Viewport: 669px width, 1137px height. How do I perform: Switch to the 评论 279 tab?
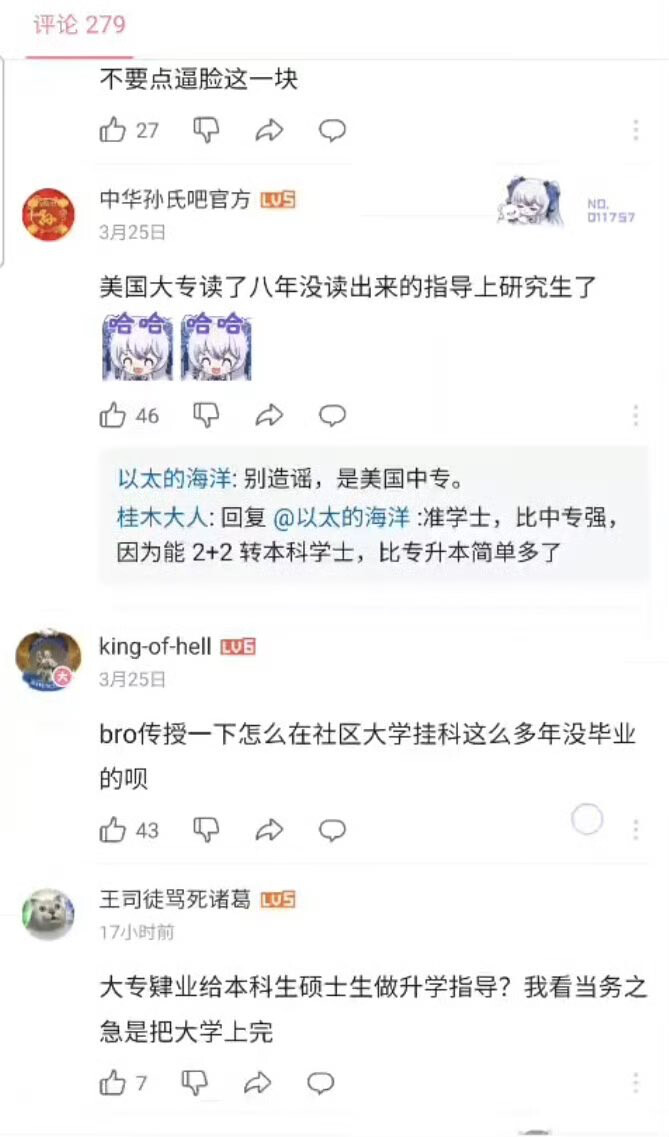[80, 24]
